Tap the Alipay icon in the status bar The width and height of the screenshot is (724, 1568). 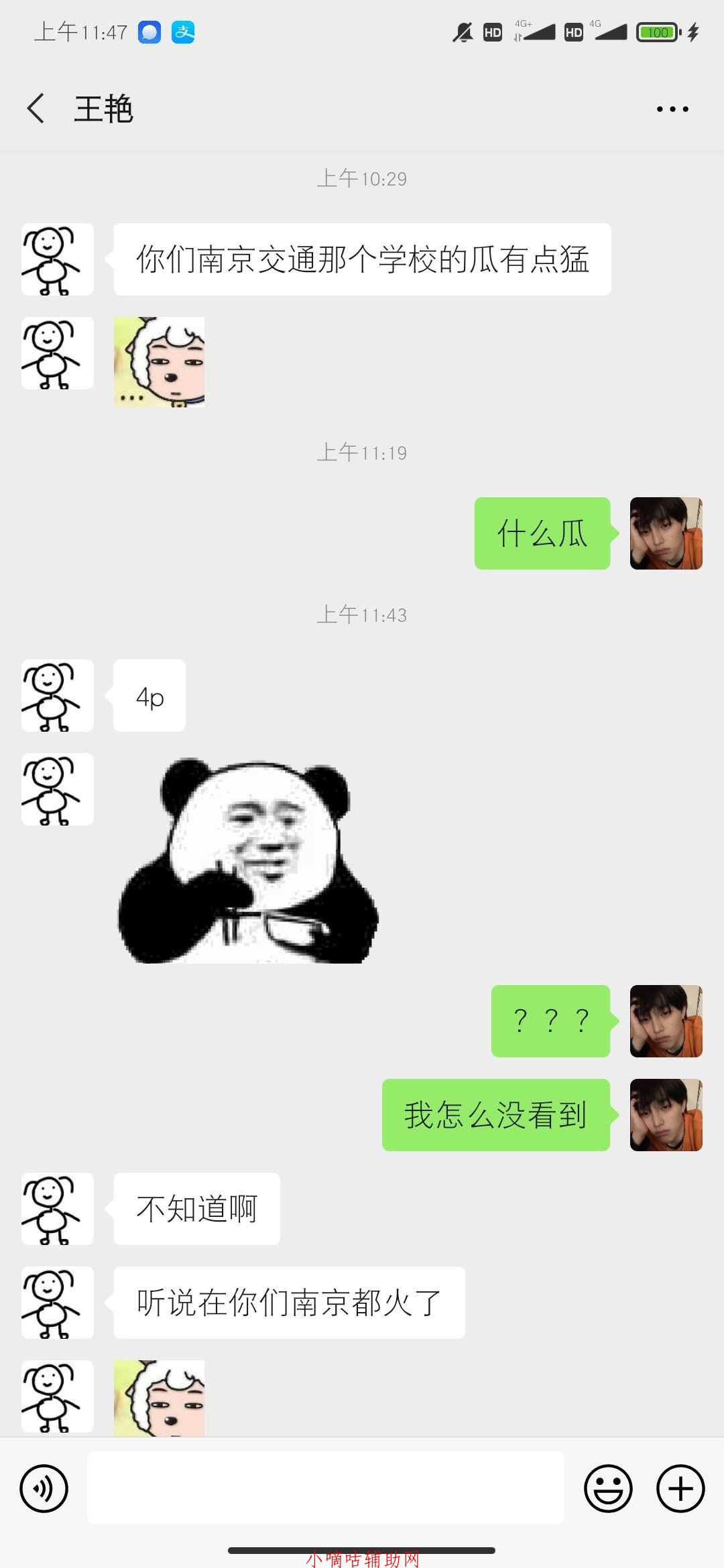click(x=182, y=31)
